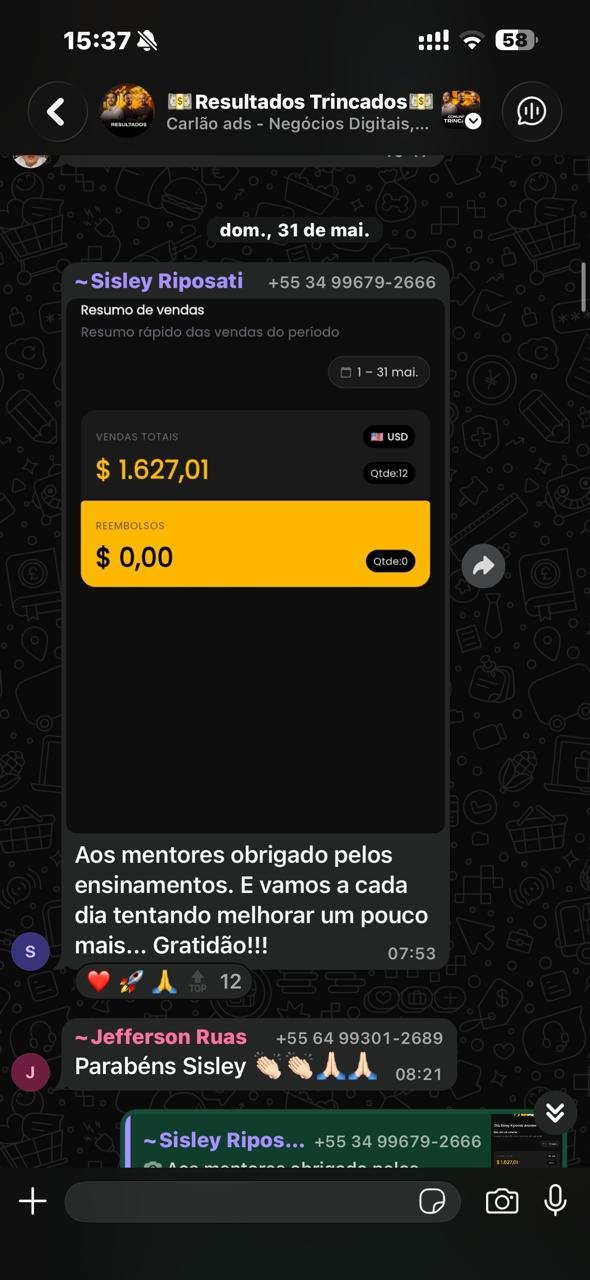
Task: Go back to the chat list
Action: click(57, 111)
